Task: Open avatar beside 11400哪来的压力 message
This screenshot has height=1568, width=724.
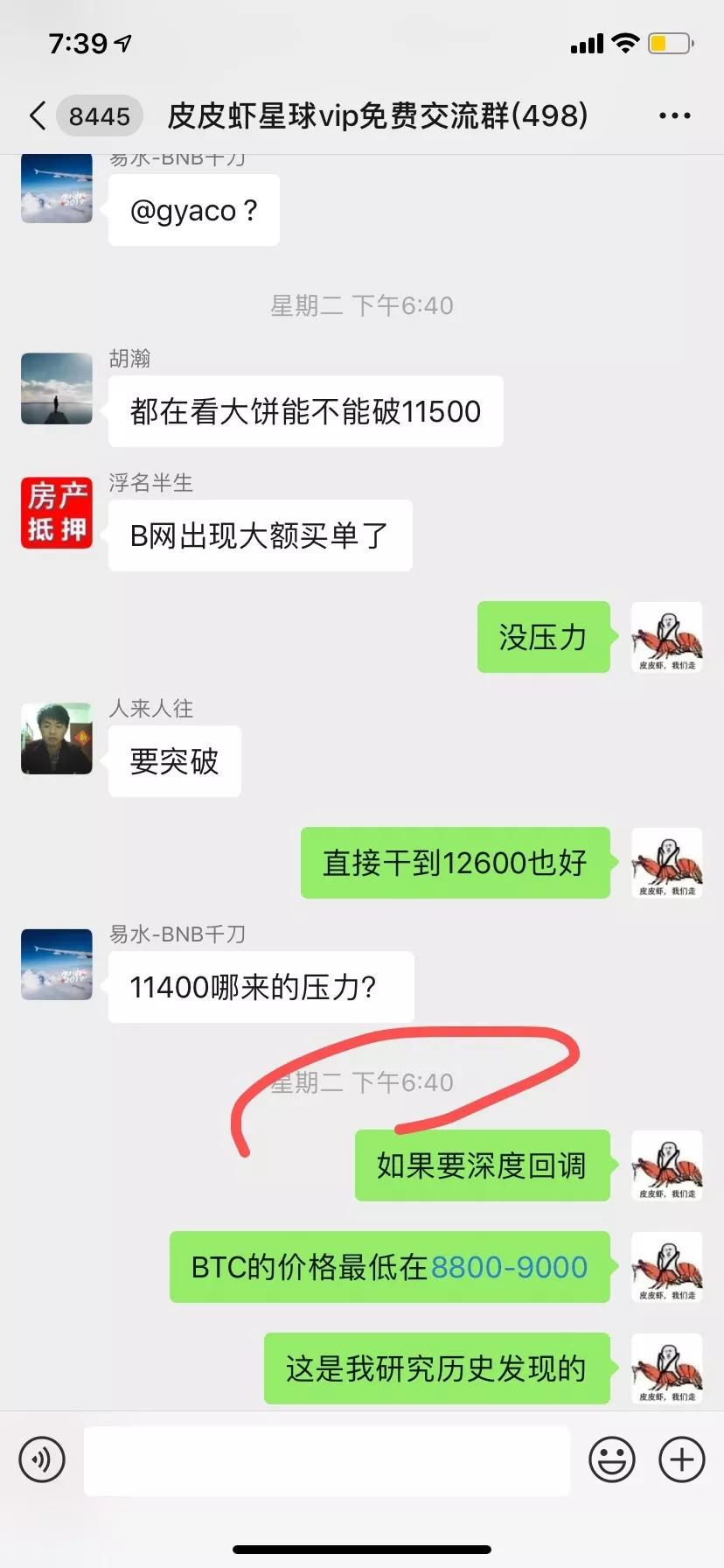Action: pos(57,964)
